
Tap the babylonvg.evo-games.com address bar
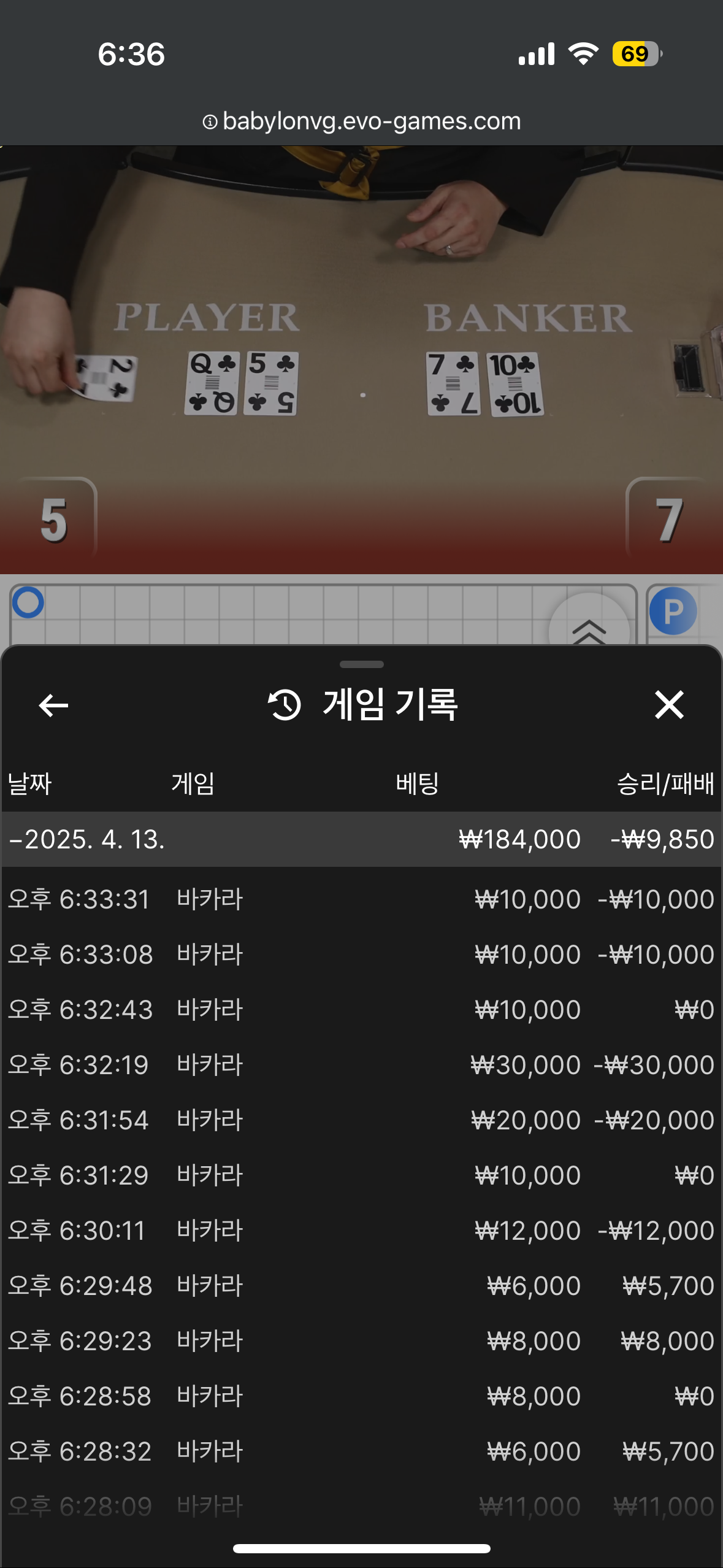pos(361,121)
